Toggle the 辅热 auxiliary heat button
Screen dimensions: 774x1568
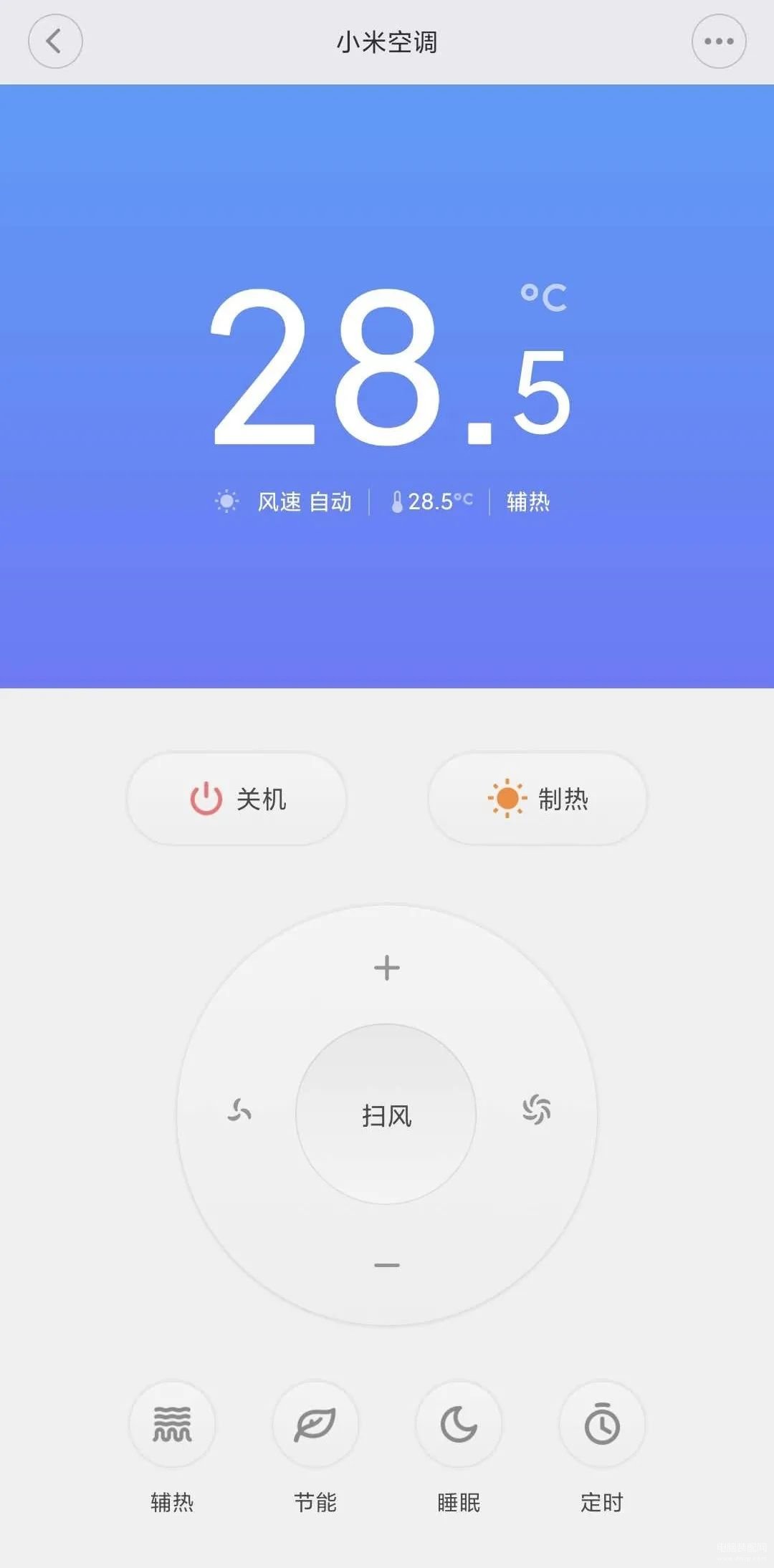(x=172, y=1424)
